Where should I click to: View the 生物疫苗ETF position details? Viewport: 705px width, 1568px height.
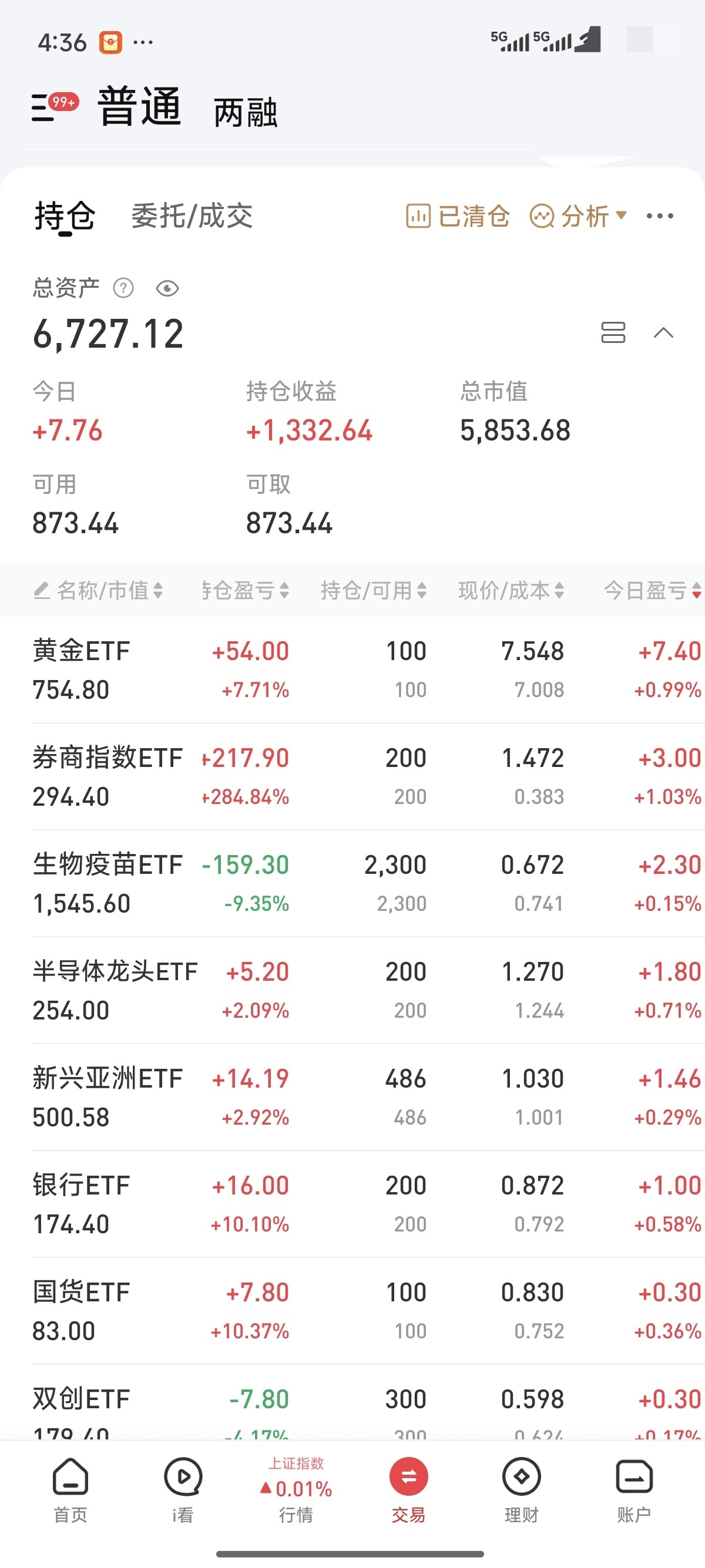click(x=368, y=884)
